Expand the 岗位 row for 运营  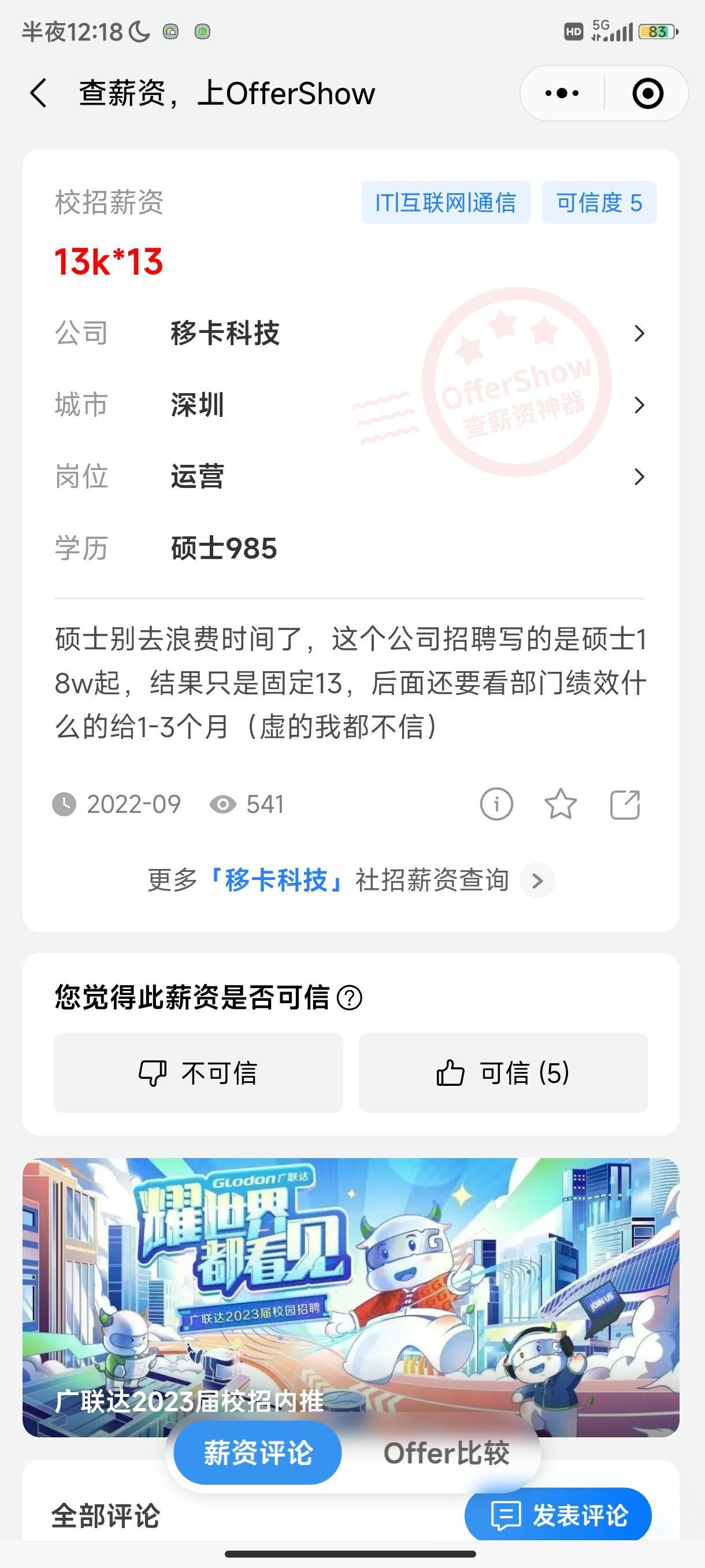point(639,476)
